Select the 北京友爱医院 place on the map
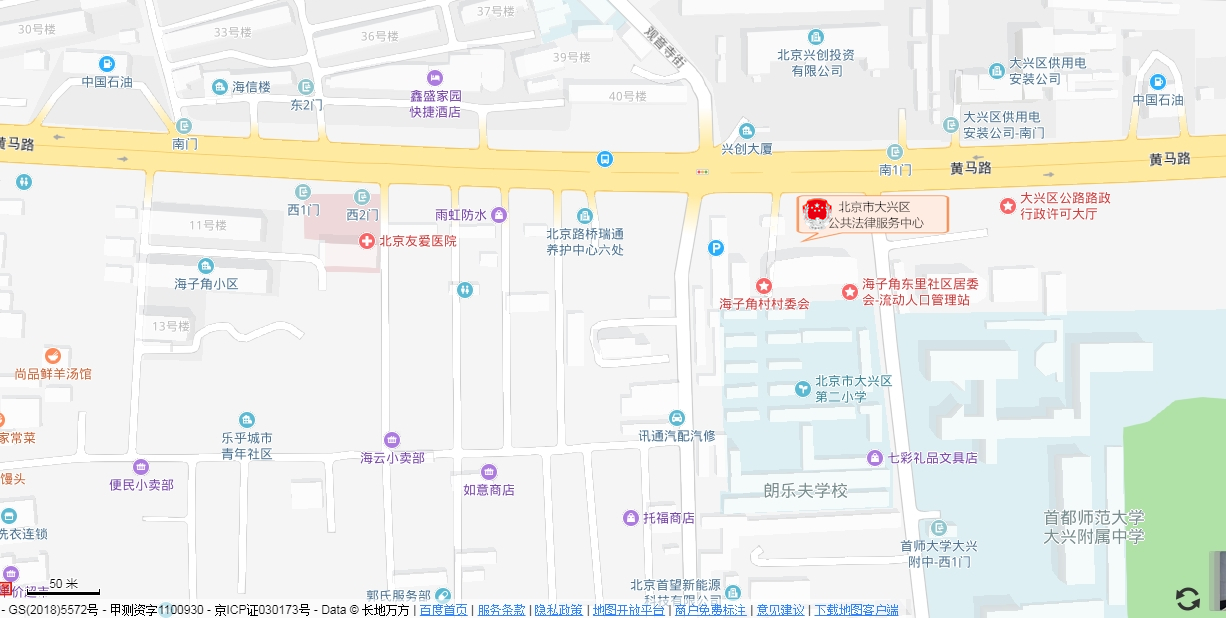The width and height of the screenshot is (1226, 618). coord(367,241)
